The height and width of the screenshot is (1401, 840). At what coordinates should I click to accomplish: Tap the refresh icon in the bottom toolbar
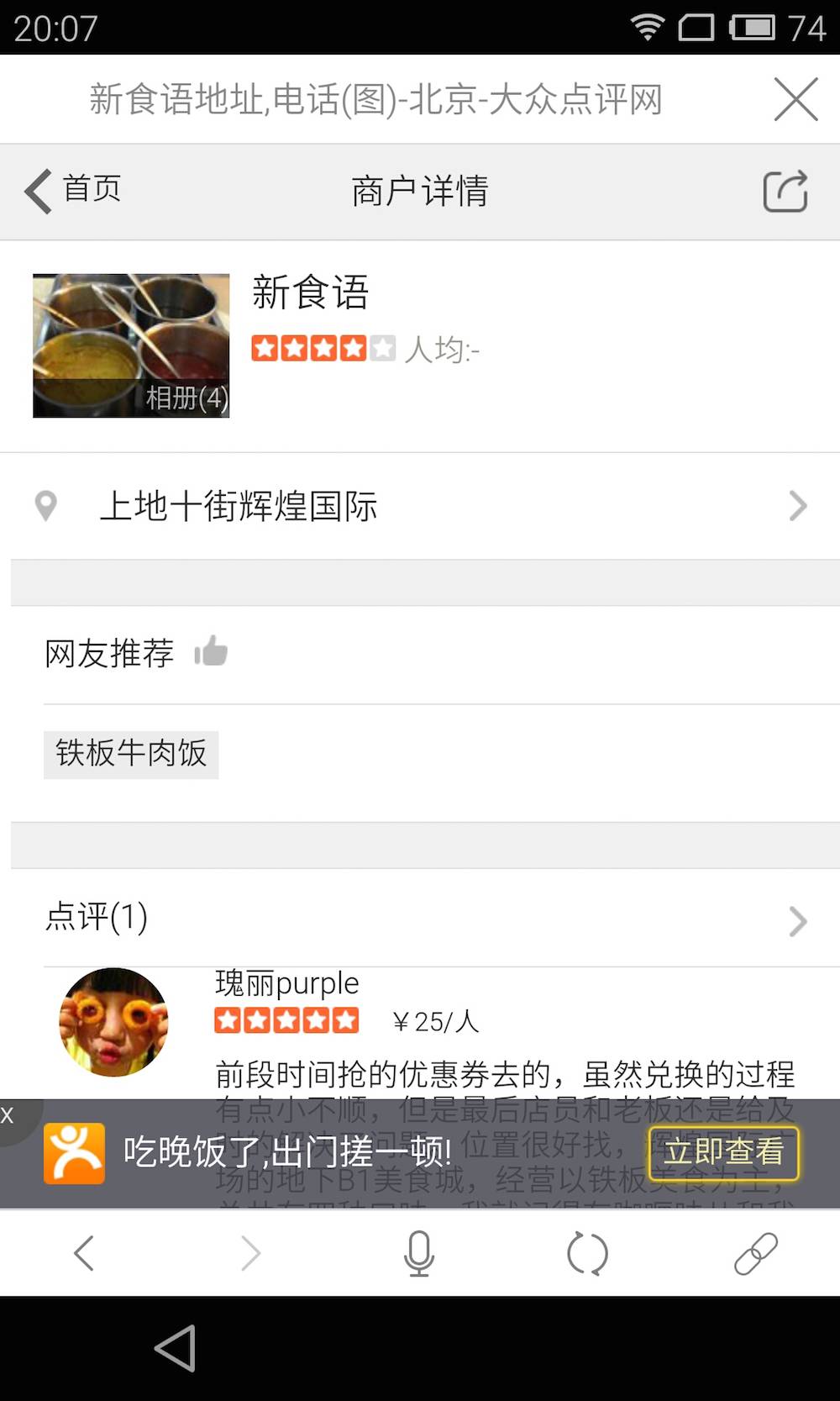click(x=587, y=1252)
